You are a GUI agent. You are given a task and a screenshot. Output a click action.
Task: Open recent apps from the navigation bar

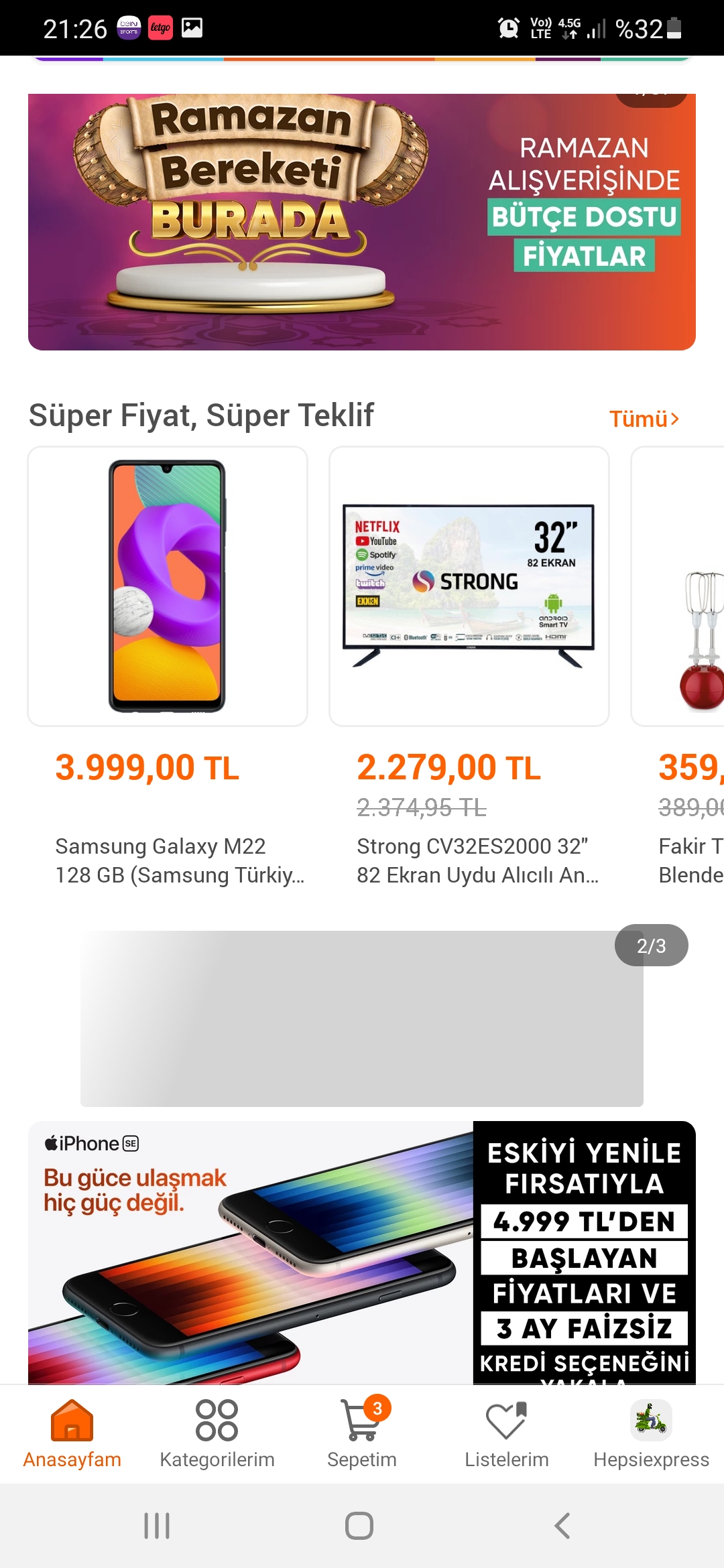[157, 1526]
